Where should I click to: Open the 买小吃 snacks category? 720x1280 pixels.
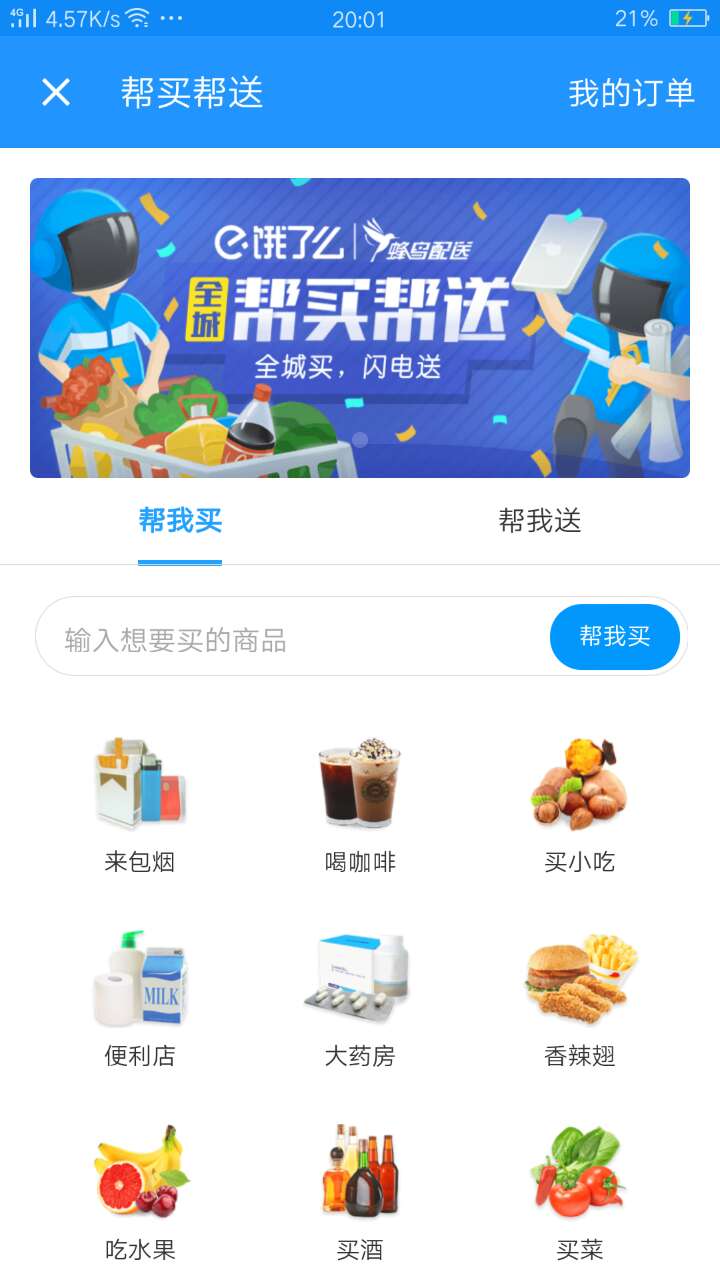click(x=580, y=785)
